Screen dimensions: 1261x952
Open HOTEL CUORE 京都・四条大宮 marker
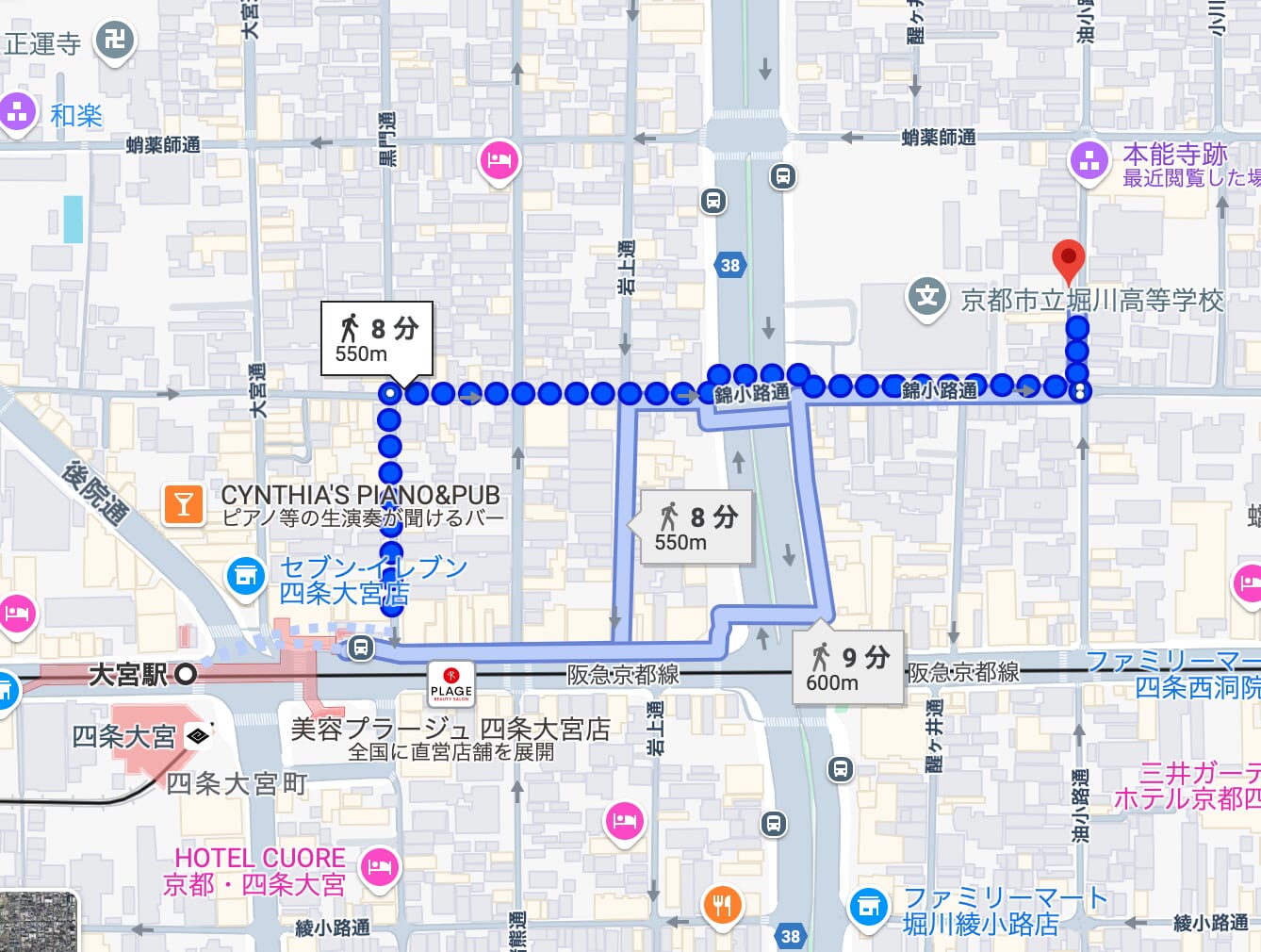[379, 865]
